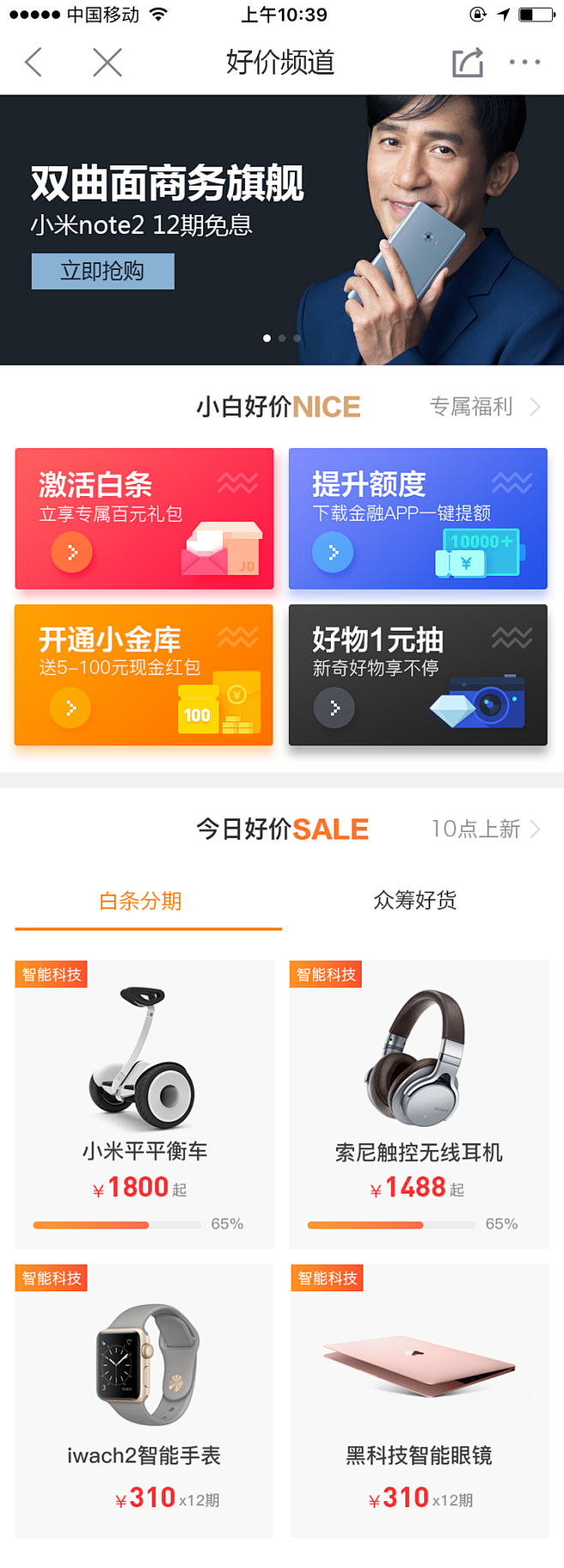View the 小米平平衡车 product

click(x=144, y=1104)
